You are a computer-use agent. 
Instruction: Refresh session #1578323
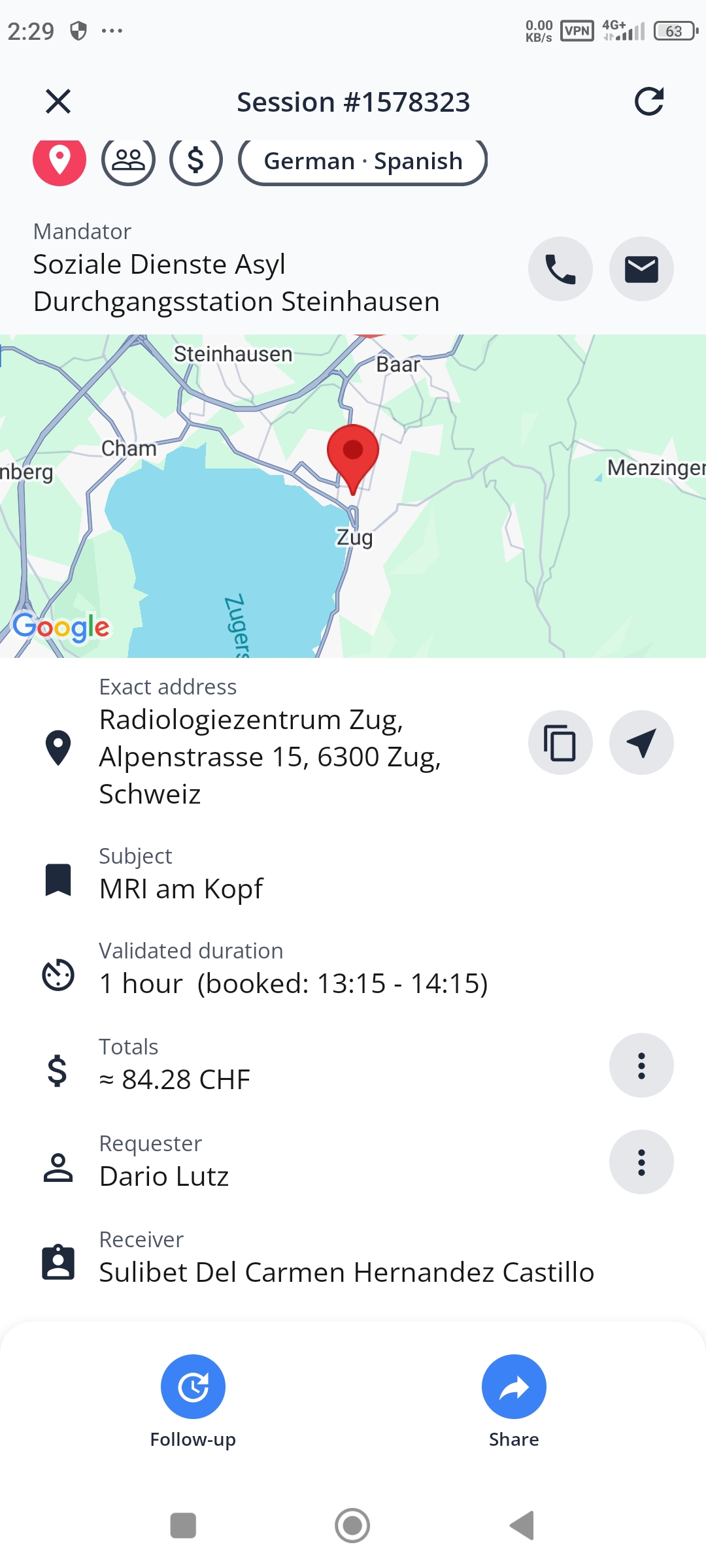point(648,101)
